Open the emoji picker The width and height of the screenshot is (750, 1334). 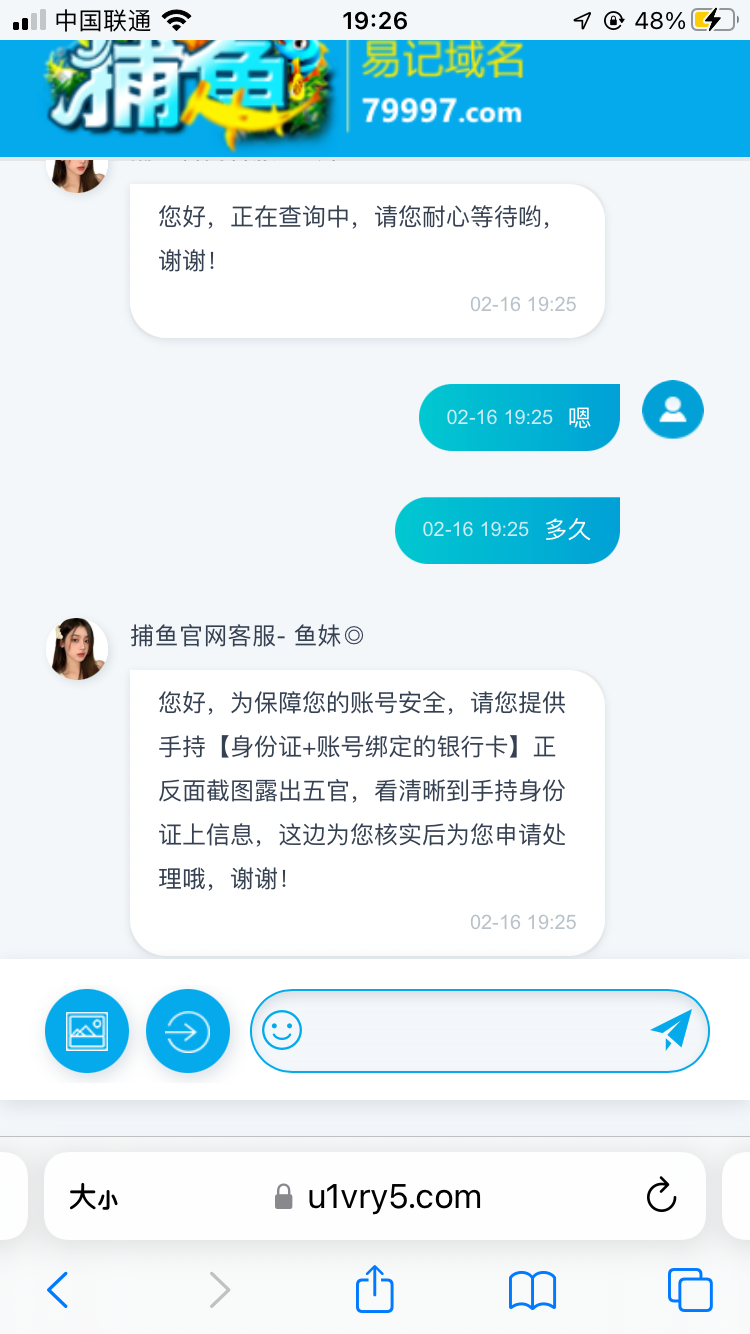click(282, 1030)
